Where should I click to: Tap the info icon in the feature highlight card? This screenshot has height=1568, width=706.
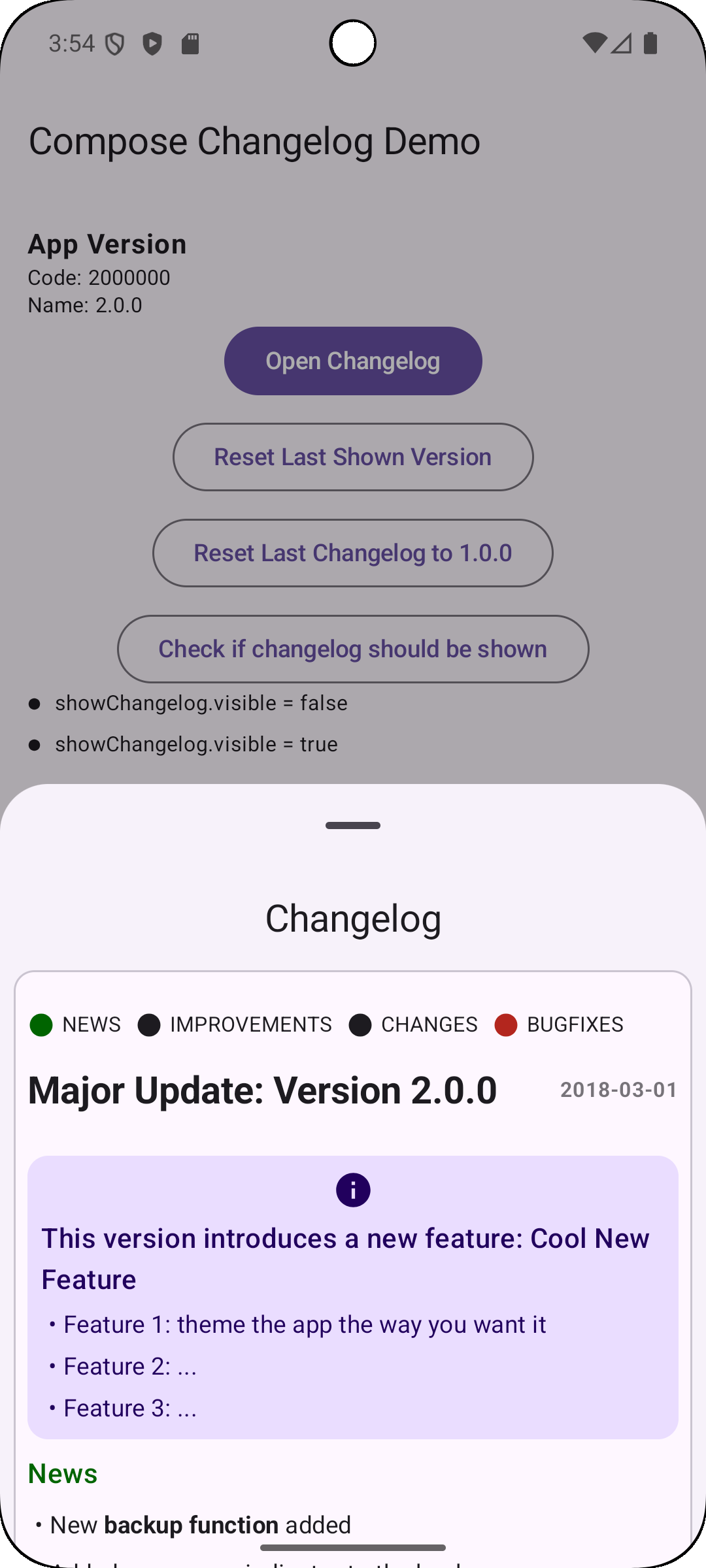[x=353, y=1189]
